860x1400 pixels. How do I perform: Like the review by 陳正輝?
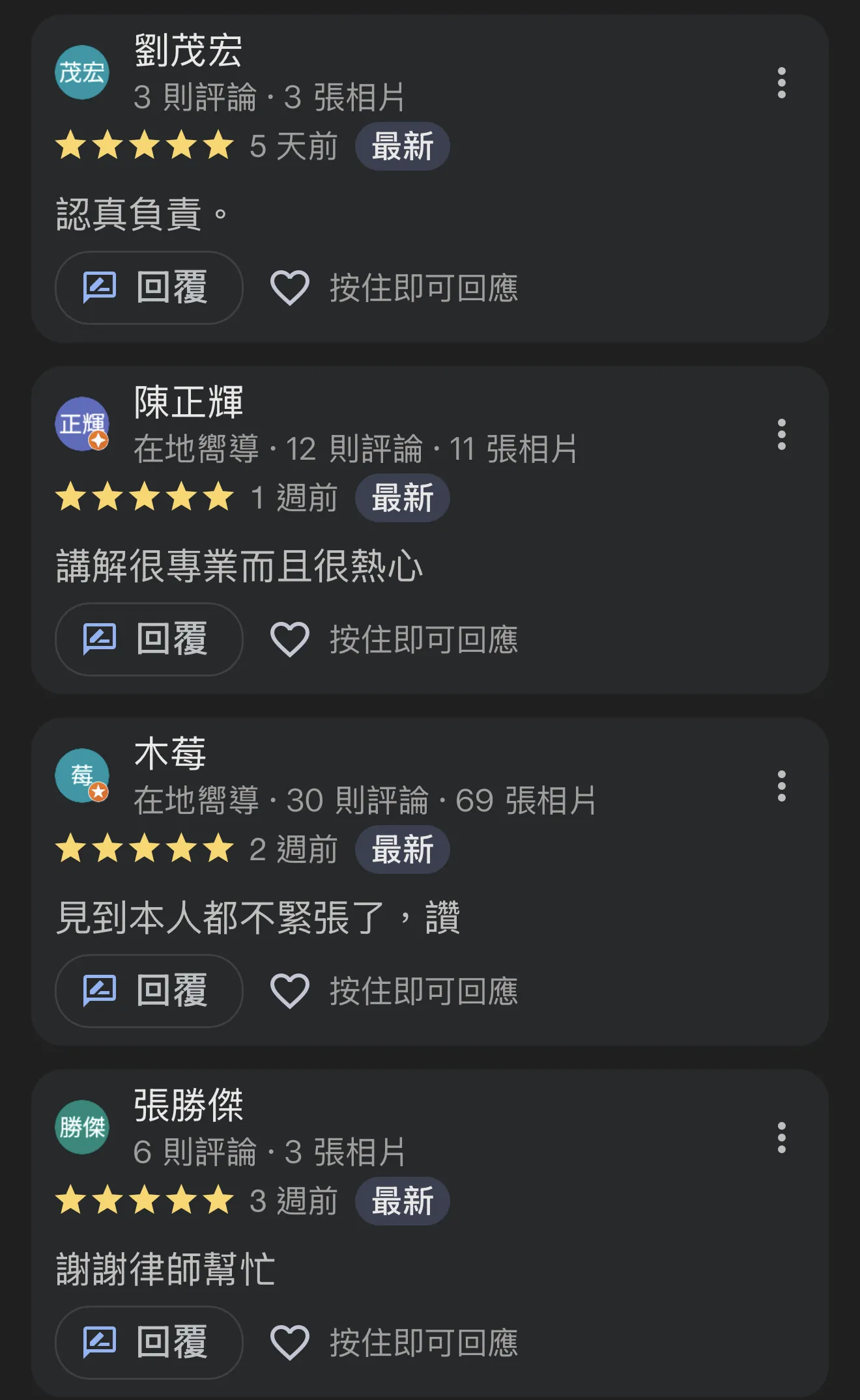tap(290, 639)
